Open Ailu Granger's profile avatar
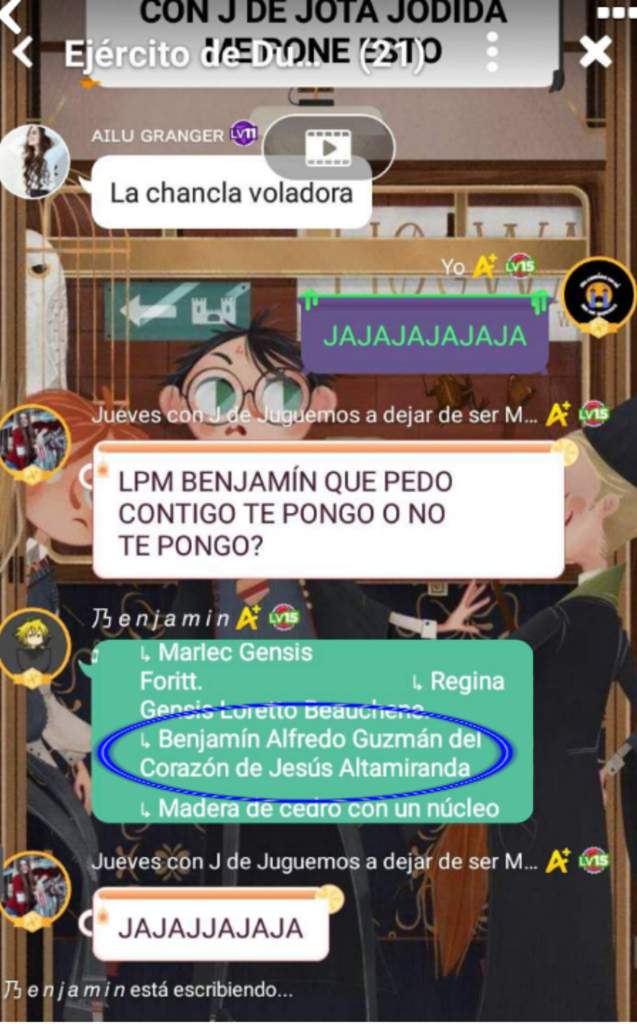This screenshot has width=637, height=1024. click(33, 161)
